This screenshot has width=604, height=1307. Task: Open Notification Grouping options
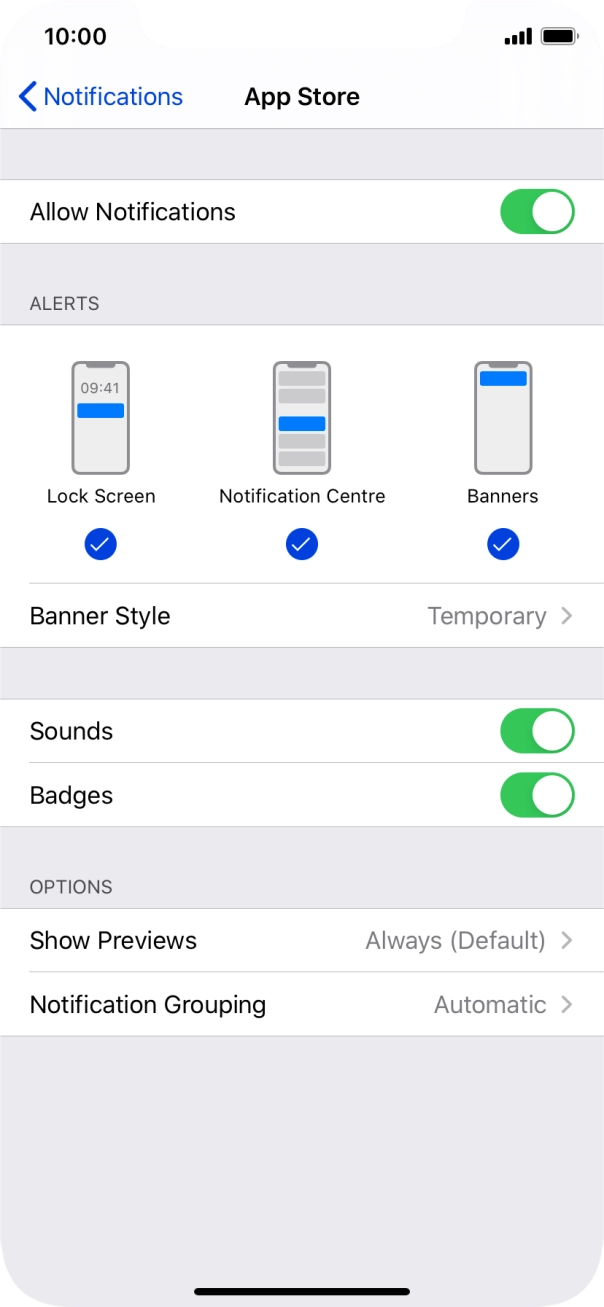(302, 1004)
